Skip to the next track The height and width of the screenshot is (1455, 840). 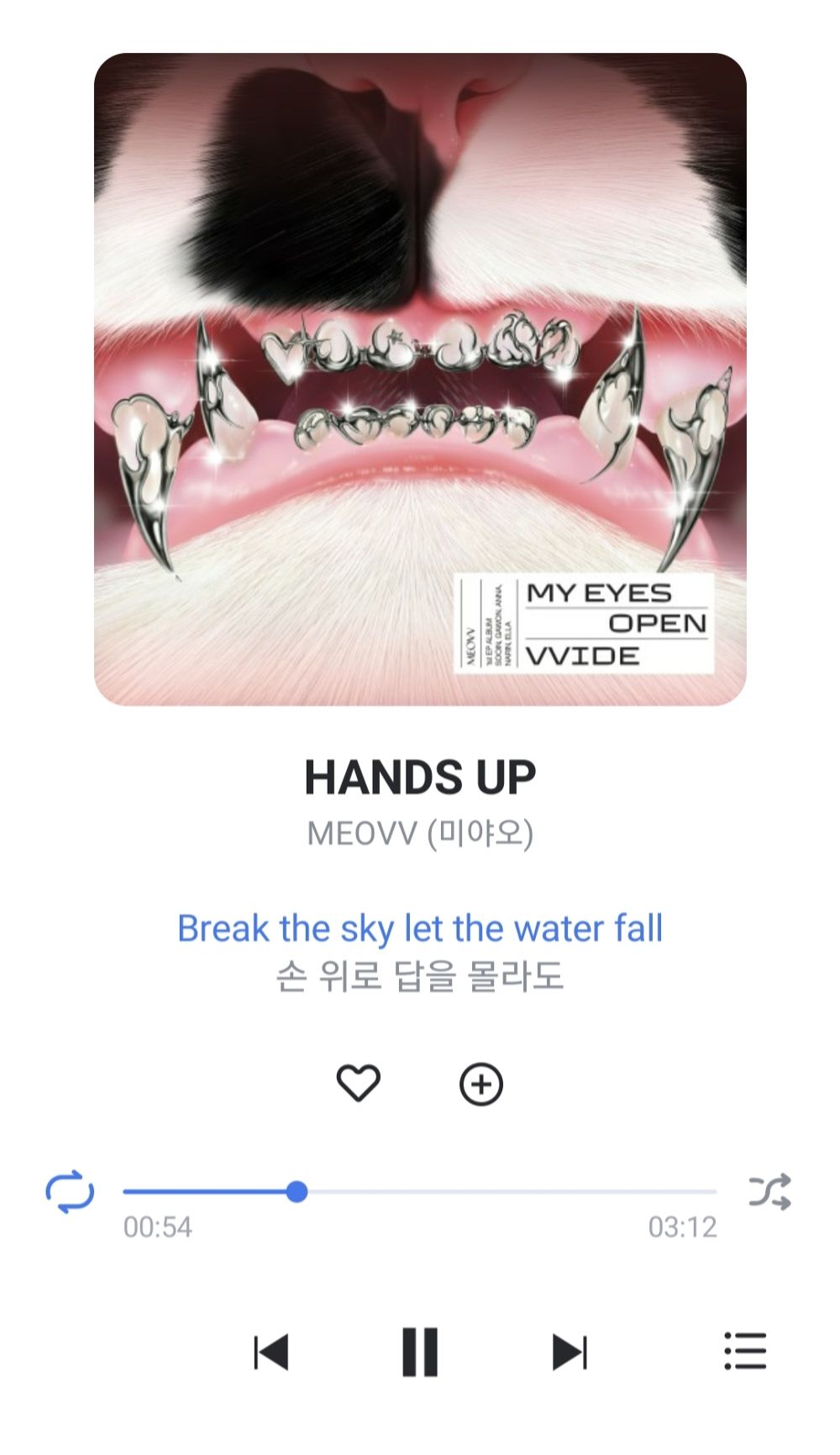tap(570, 1353)
